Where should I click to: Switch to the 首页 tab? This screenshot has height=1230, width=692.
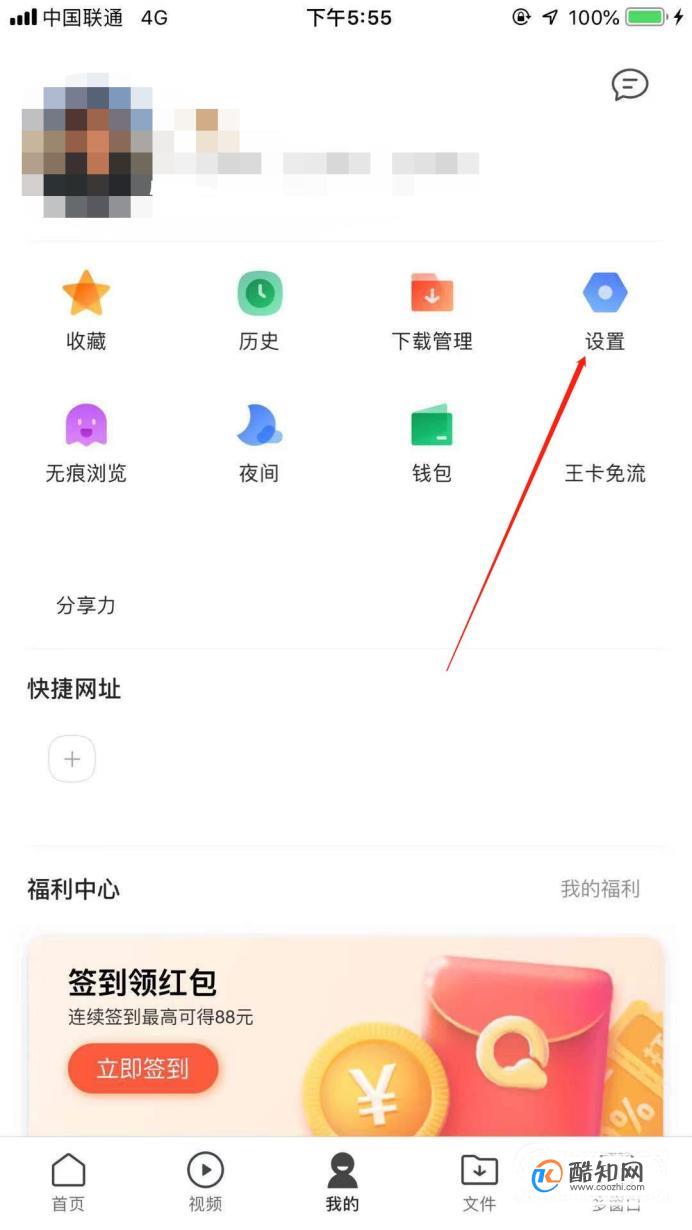click(x=68, y=1181)
